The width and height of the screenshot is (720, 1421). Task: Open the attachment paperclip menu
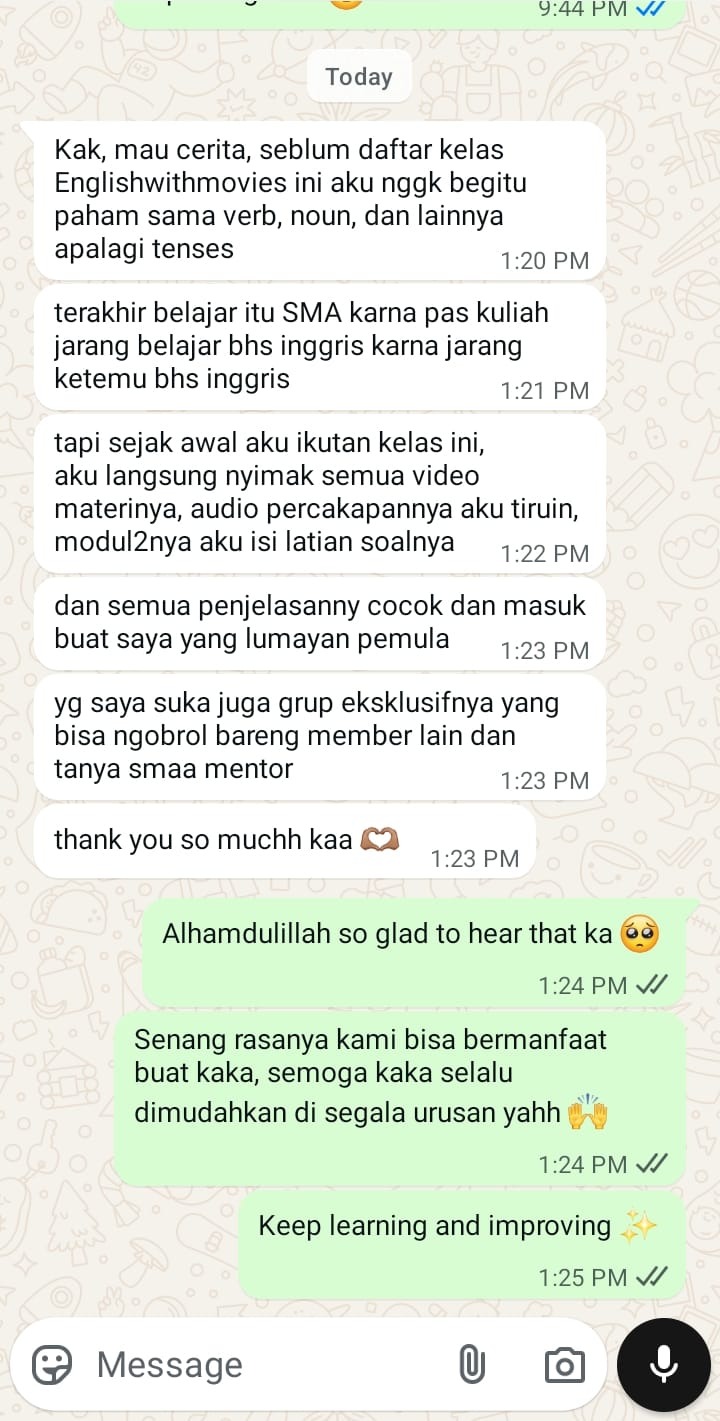point(471,1364)
